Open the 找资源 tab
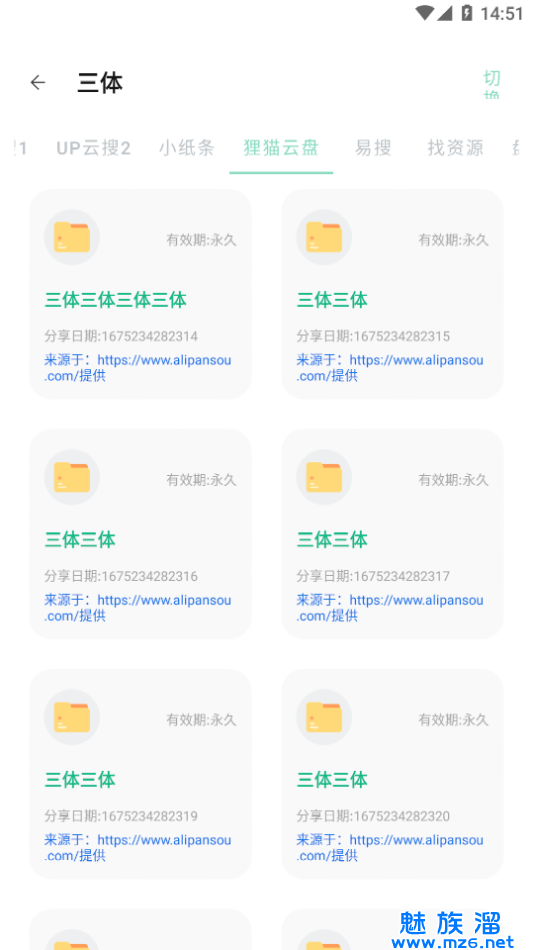The width and height of the screenshot is (534, 950). click(455, 148)
